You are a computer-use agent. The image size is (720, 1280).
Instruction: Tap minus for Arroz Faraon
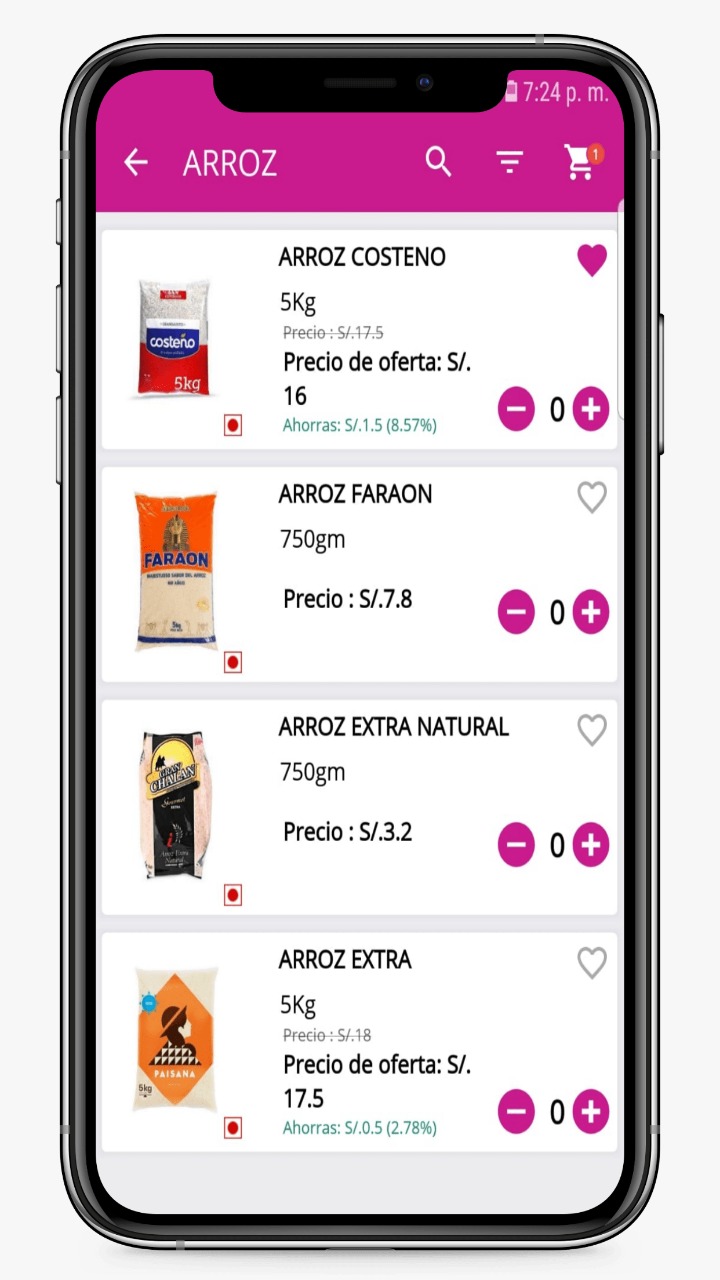click(516, 612)
